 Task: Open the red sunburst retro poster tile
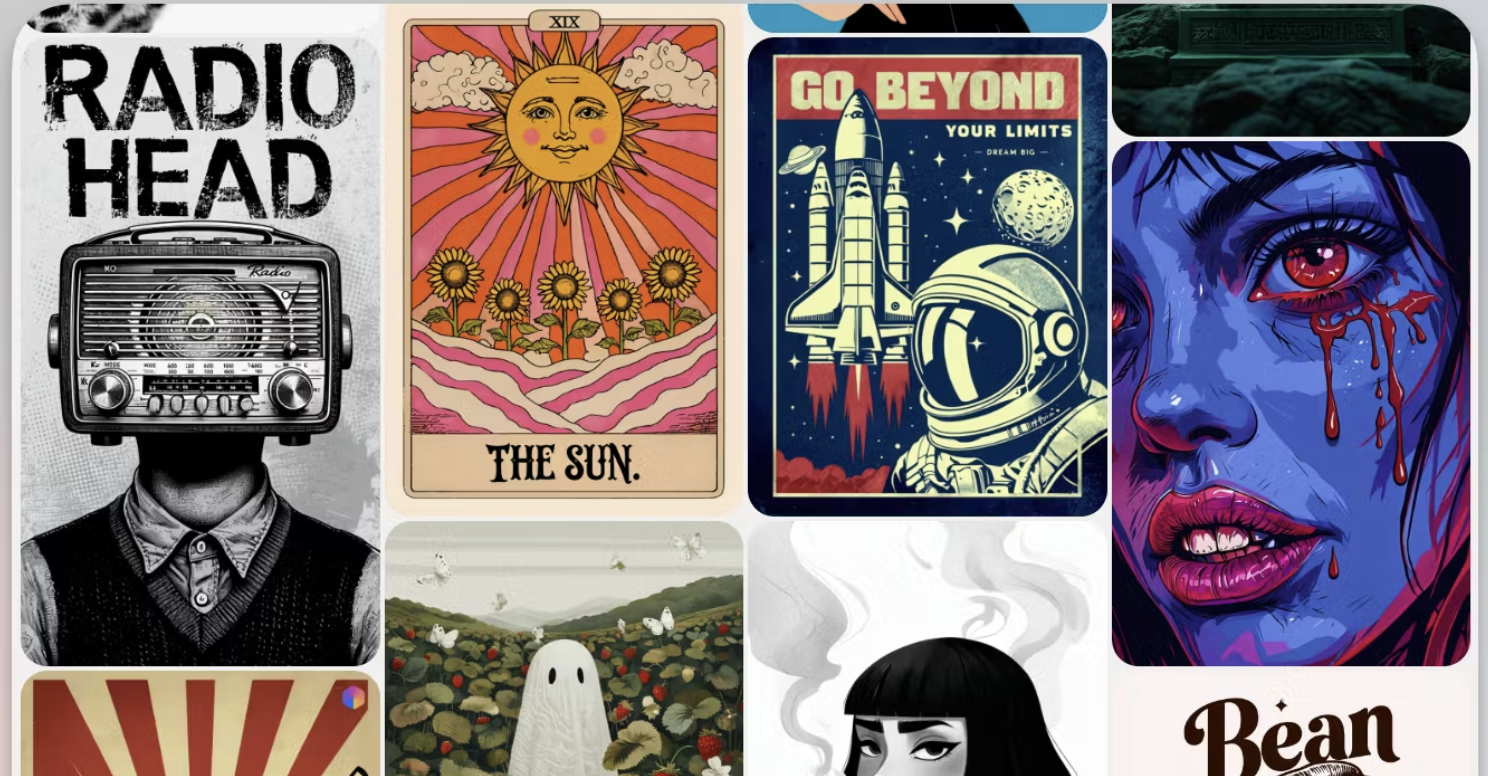(x=200, y=725)
